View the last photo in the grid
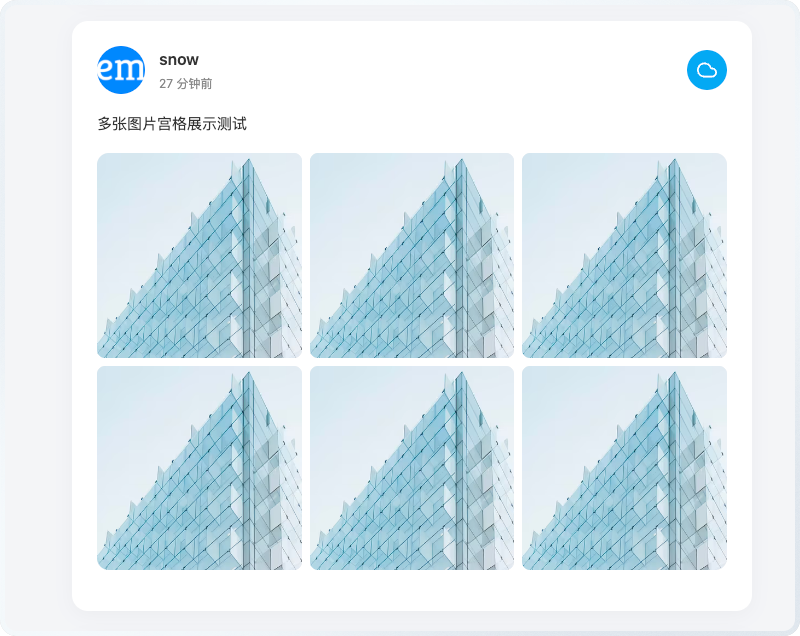This screenshot has height=636, width=800. [624, 468]
